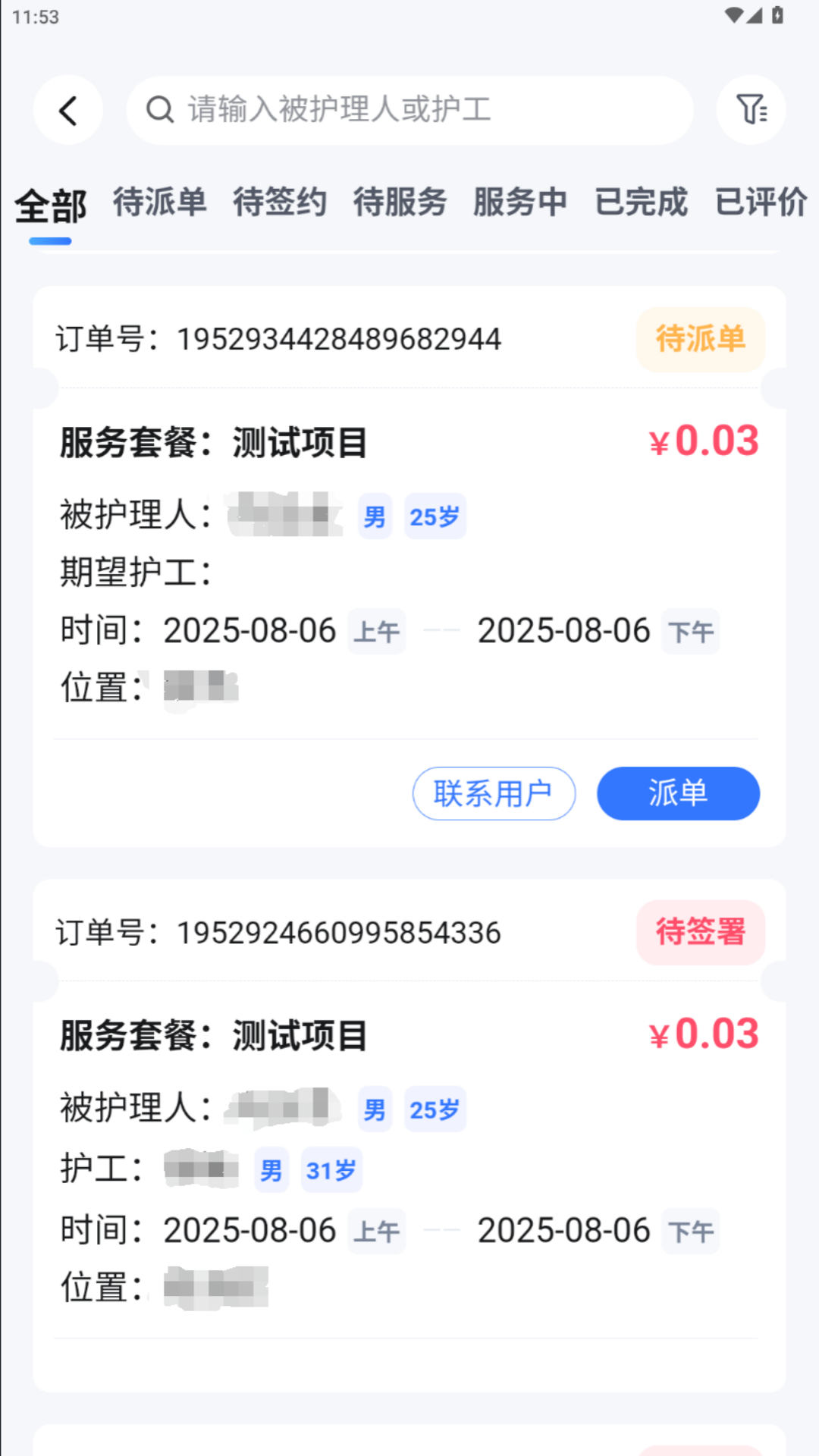
Task: Click the back arrow to go back
Action: tap(67, 109)
